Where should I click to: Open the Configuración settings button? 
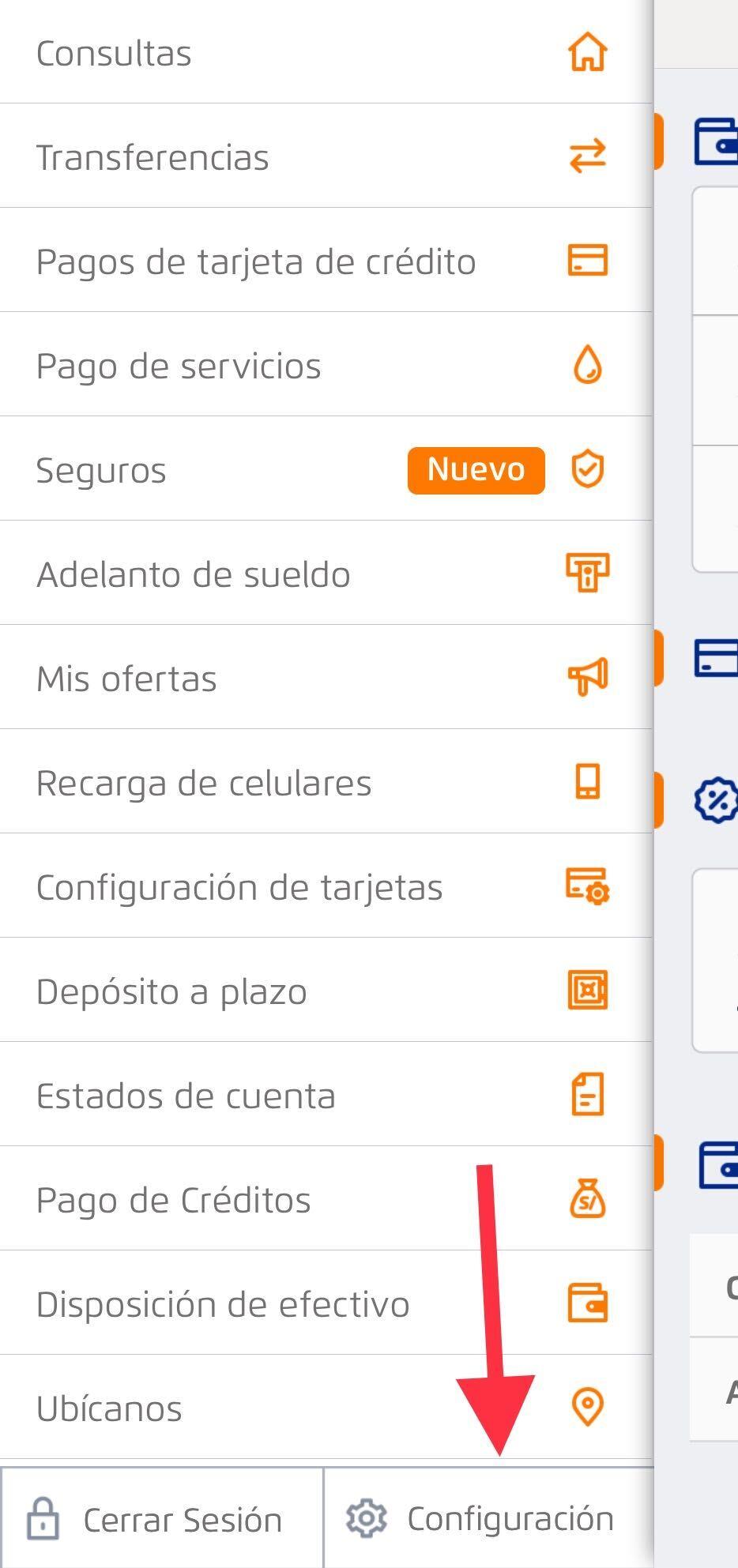click(x=488, y=1518)
